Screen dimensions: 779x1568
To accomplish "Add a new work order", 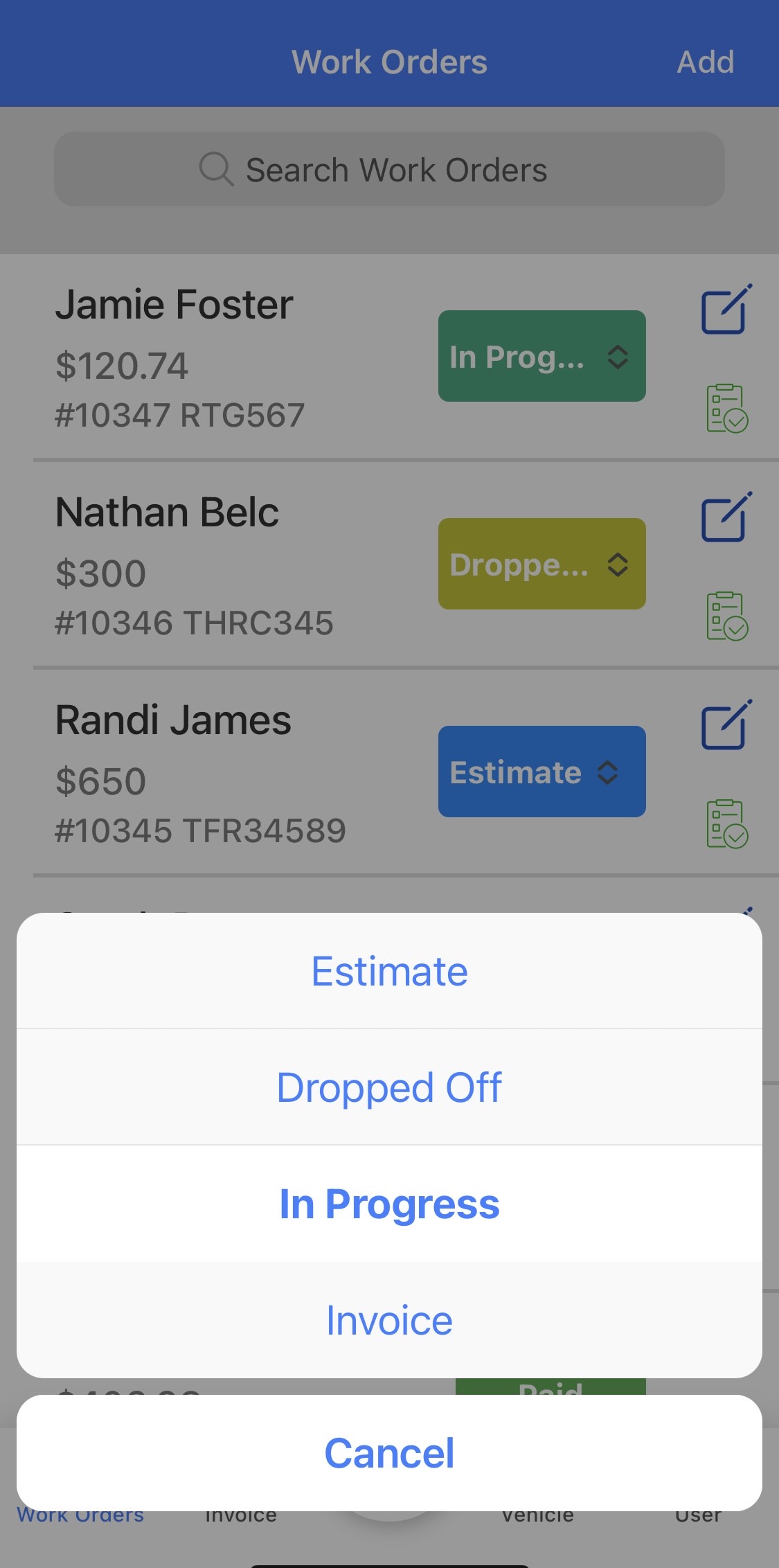I will click(705, 62).
